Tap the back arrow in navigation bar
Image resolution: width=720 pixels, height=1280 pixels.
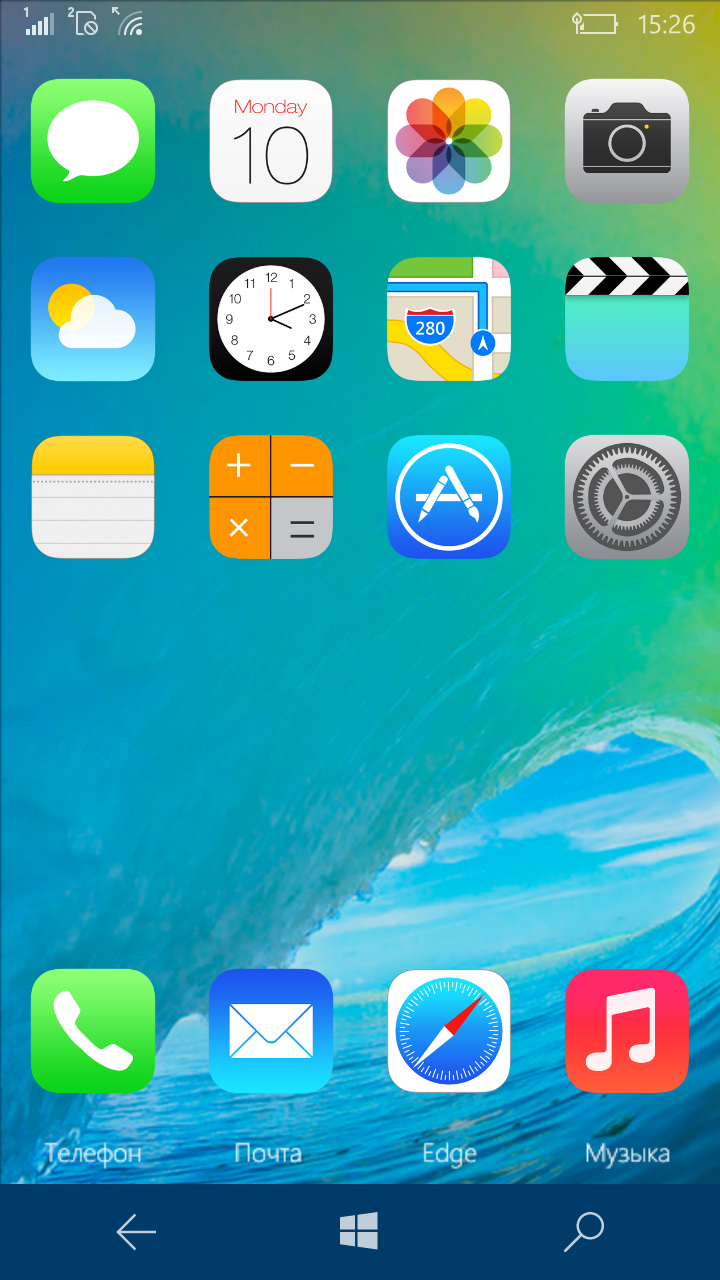(x=136, y=1232)
